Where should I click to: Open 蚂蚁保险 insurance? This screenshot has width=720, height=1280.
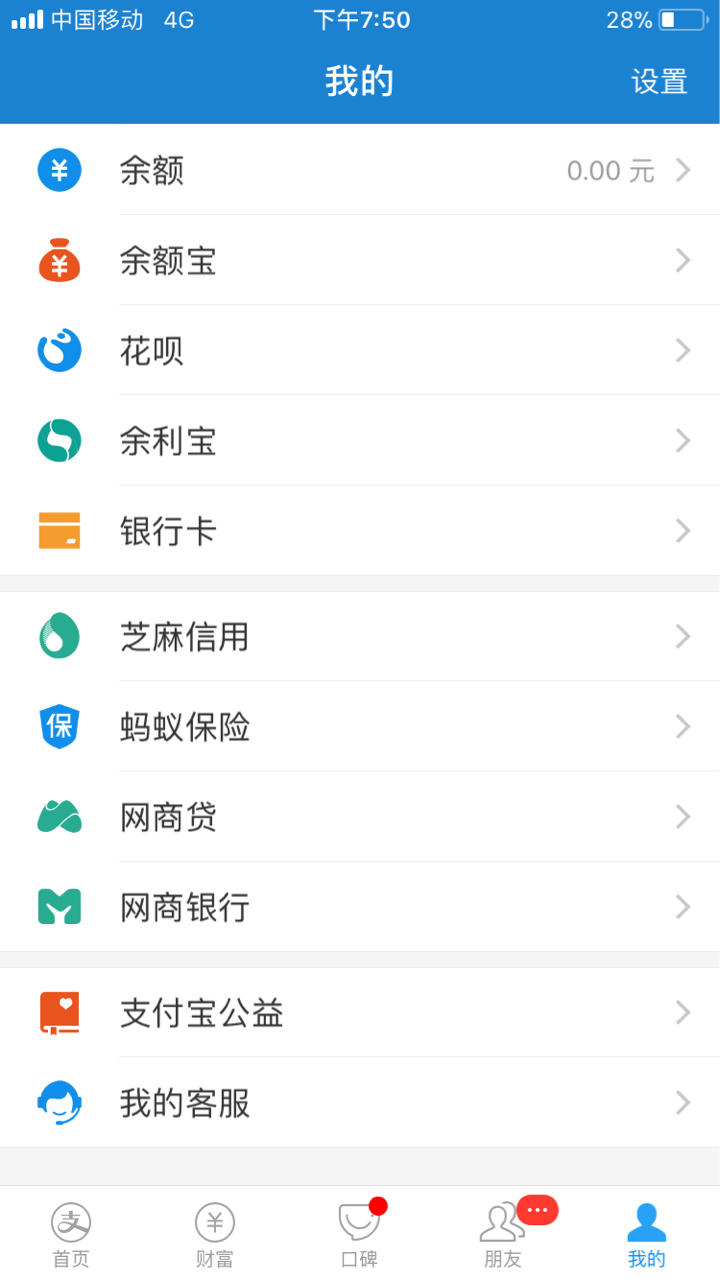click(x=360, y=726)
